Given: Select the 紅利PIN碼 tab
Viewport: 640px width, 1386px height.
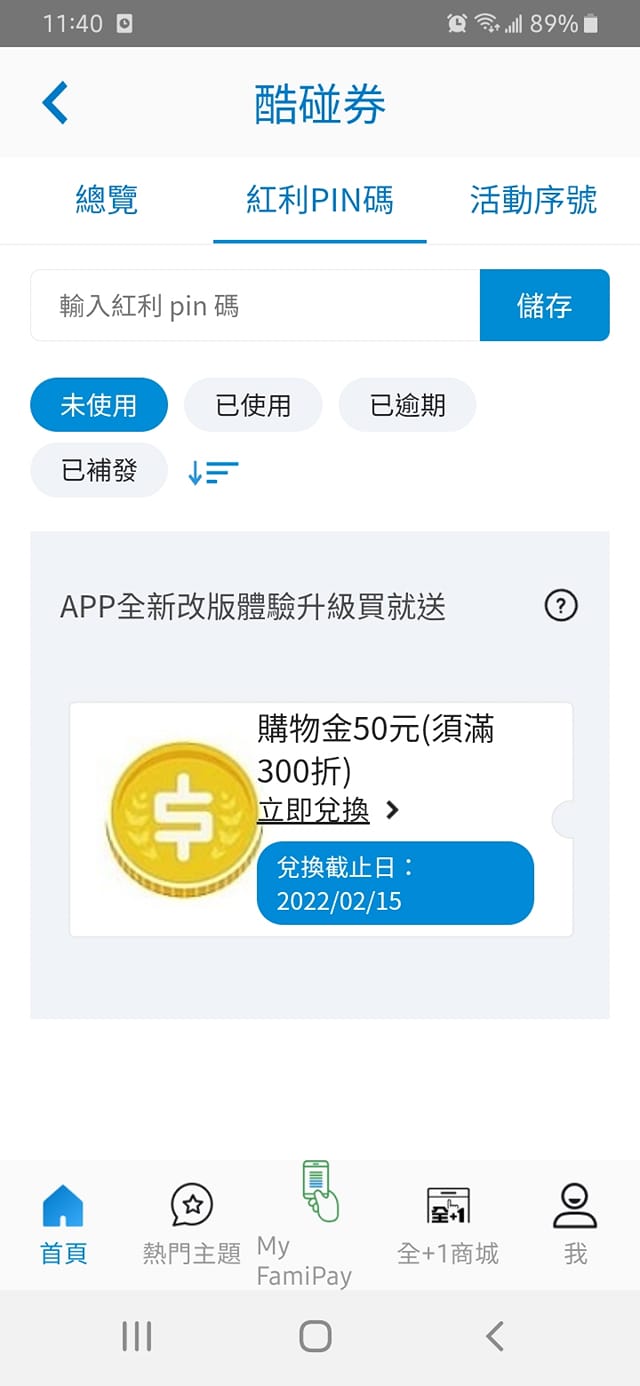Looking at the screenshot, I should click(x=320, y=200).
